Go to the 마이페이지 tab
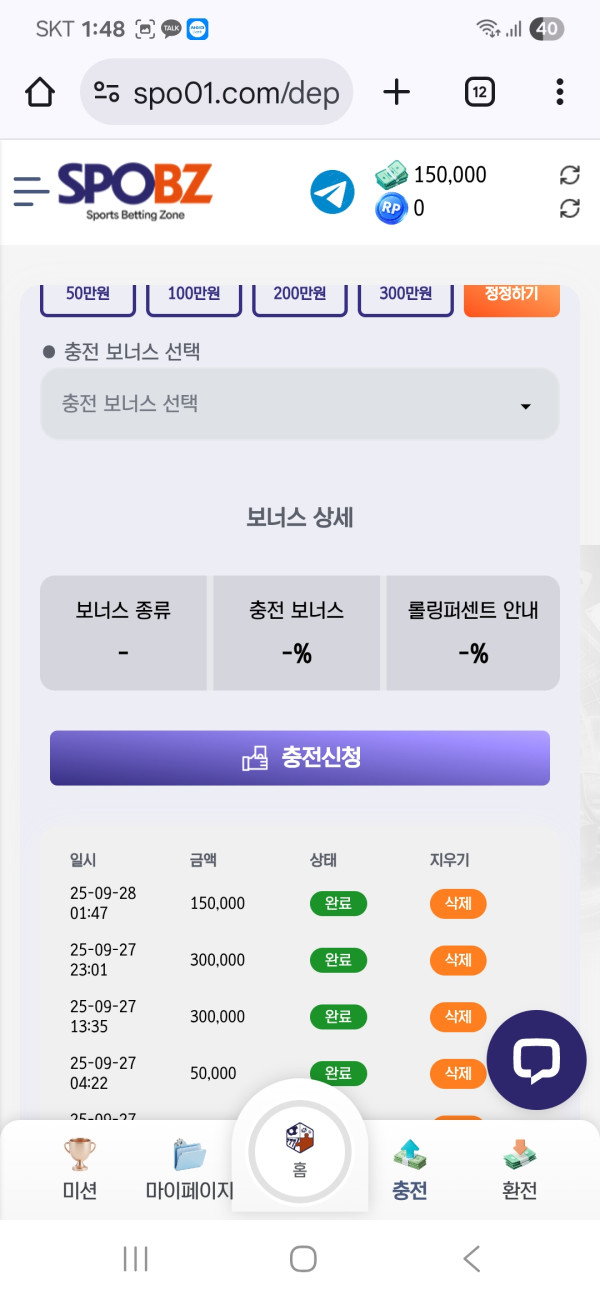Image resolution: width=600 pixels, height=1300 pixels. [189, 1168]
